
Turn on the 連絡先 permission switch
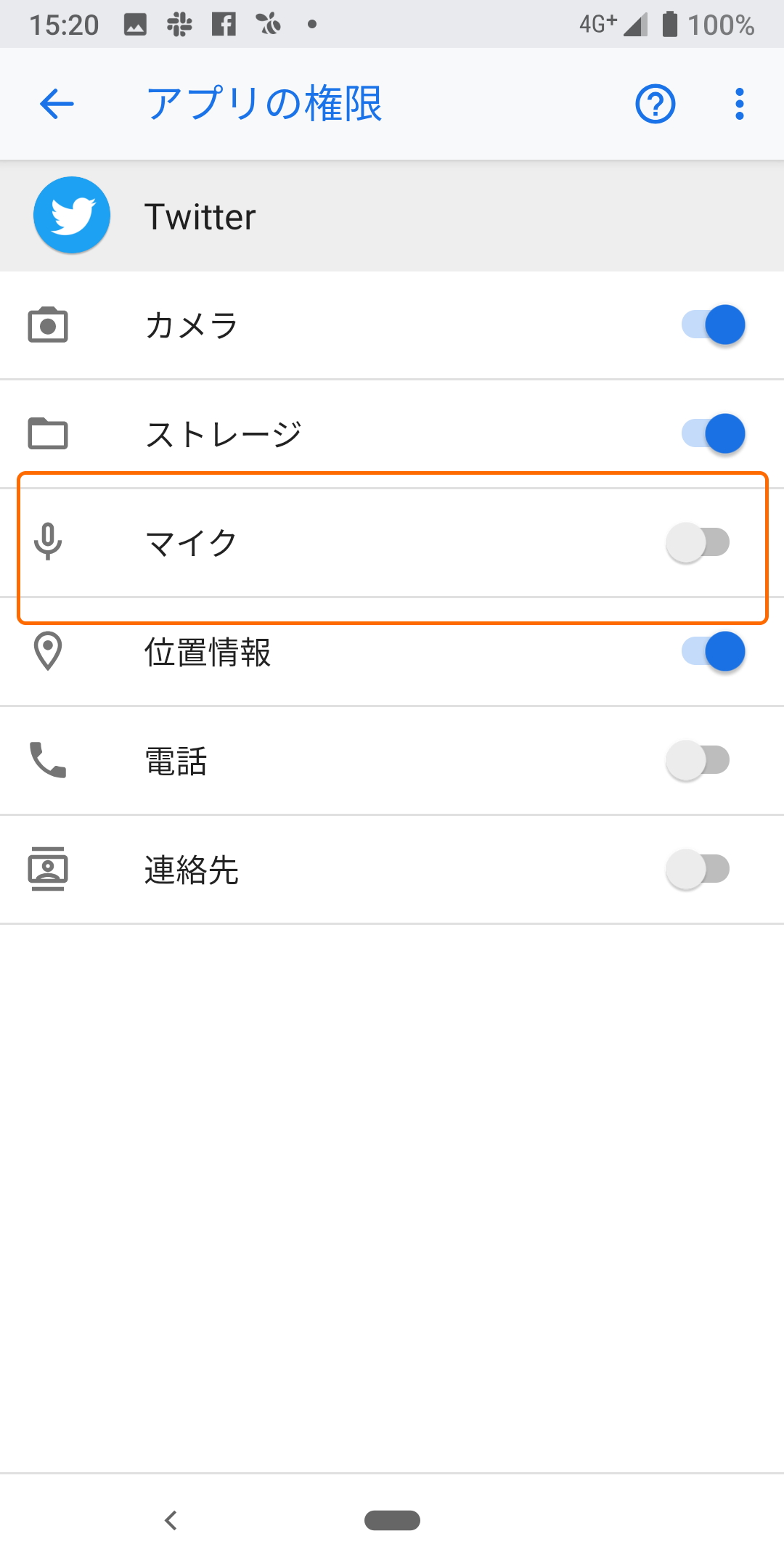coord(701,870)
